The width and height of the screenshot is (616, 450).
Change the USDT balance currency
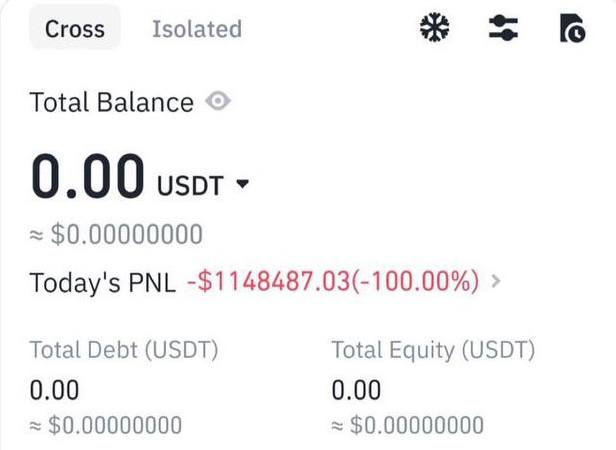coord(241,185)
